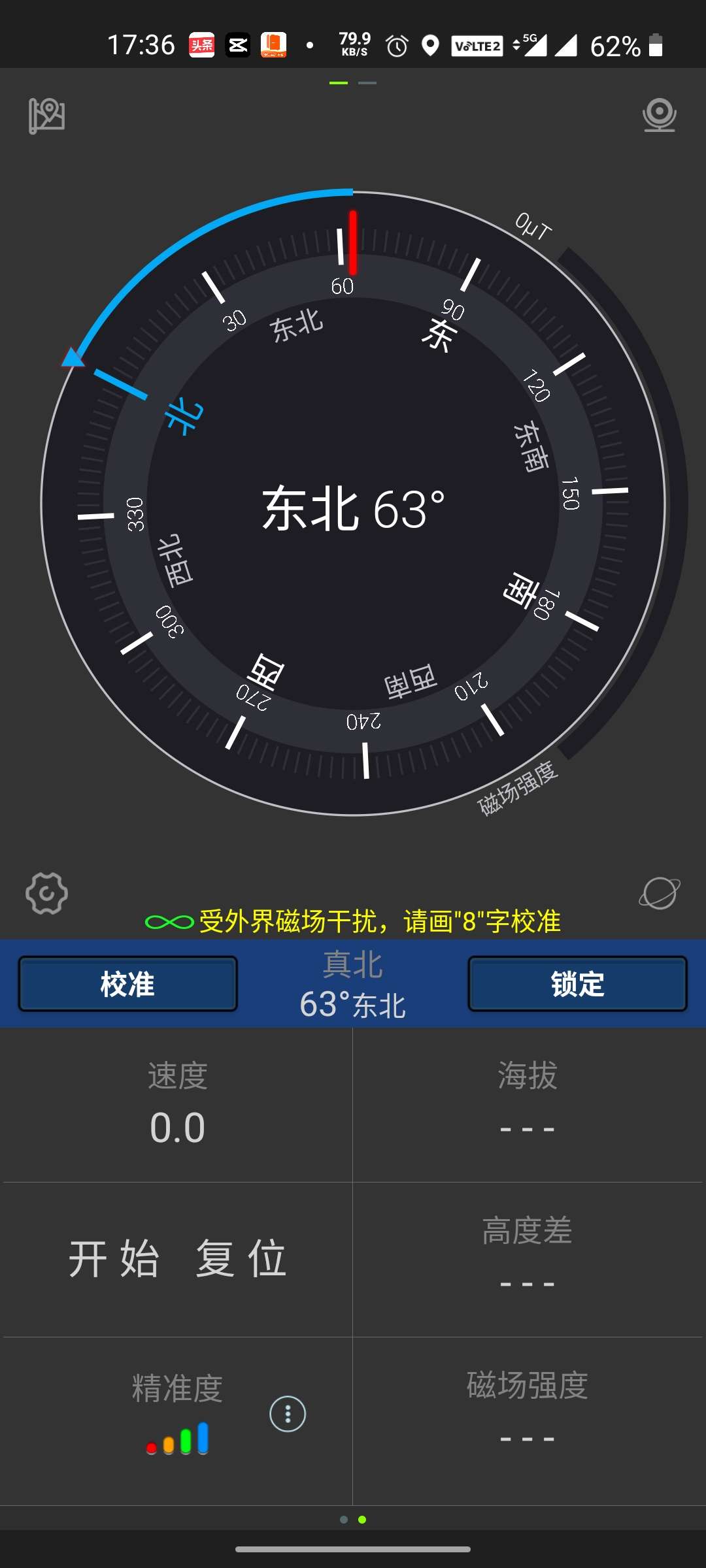Image resolution: width=706 pixels, height=1568 pixels.
Task: Tap 复位 to reset
Action: click(x=241, y=1258)
